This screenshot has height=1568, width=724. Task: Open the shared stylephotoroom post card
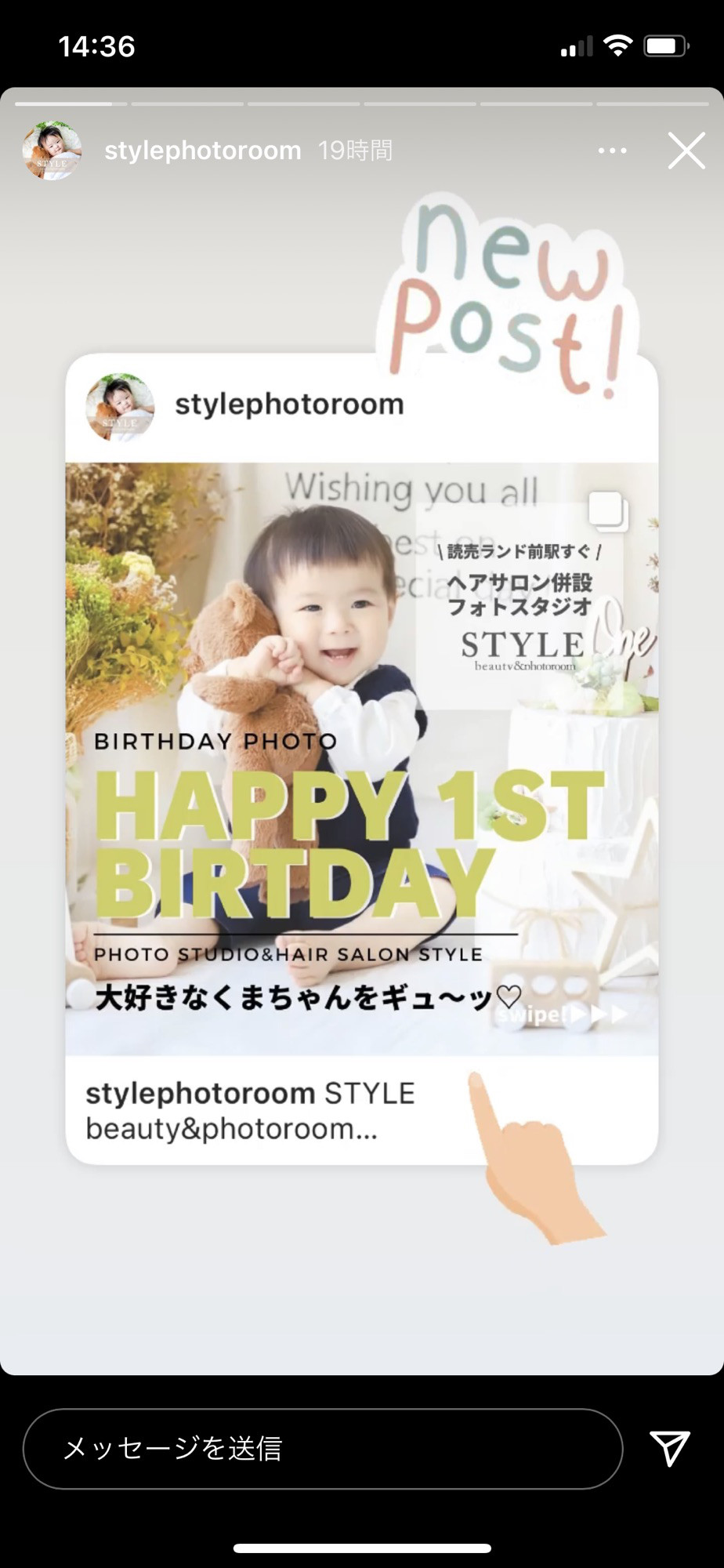361,758
